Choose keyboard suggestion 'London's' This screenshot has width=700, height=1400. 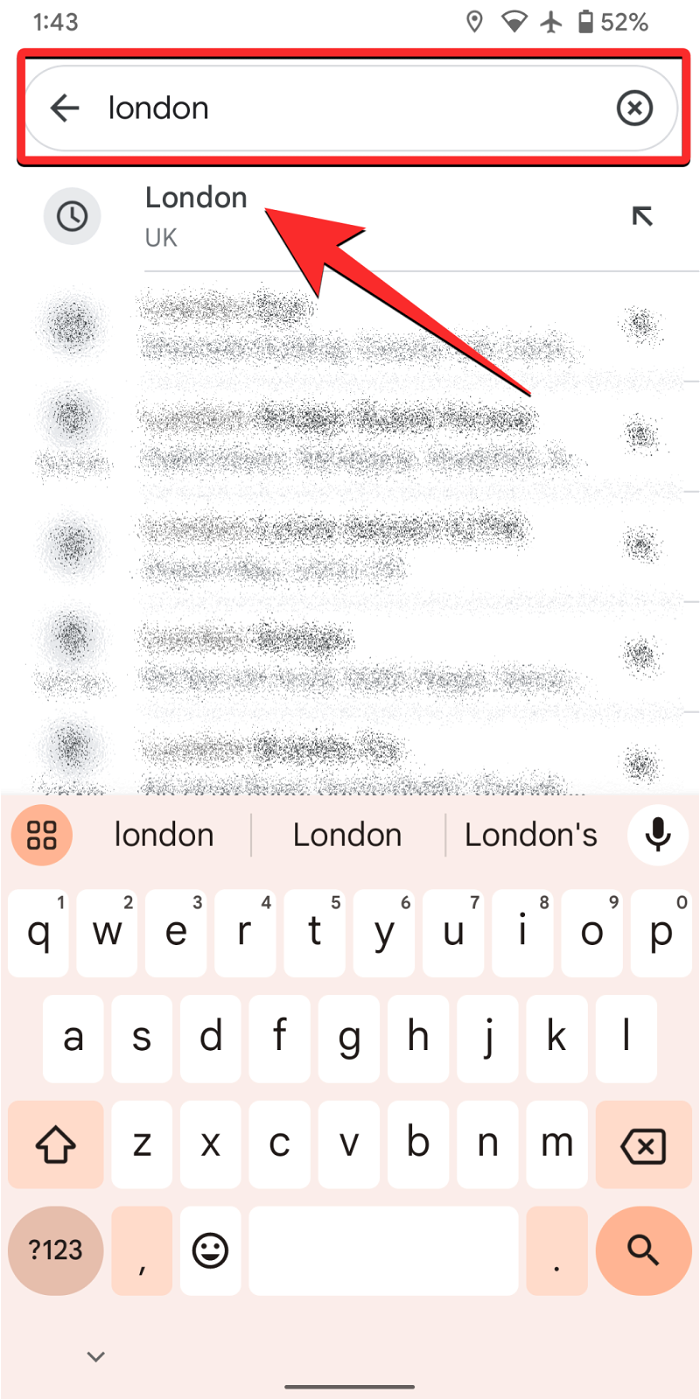tap(531, 835)
